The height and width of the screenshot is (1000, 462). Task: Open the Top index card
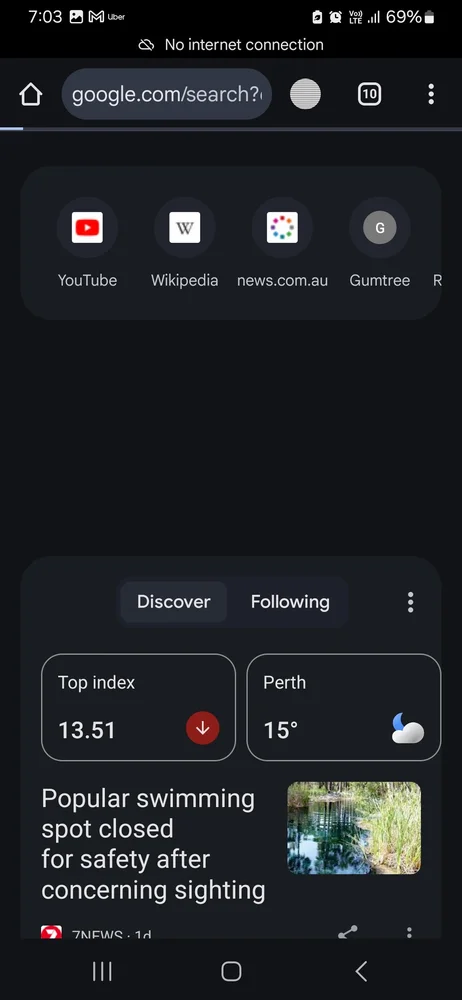pos(138,707)
